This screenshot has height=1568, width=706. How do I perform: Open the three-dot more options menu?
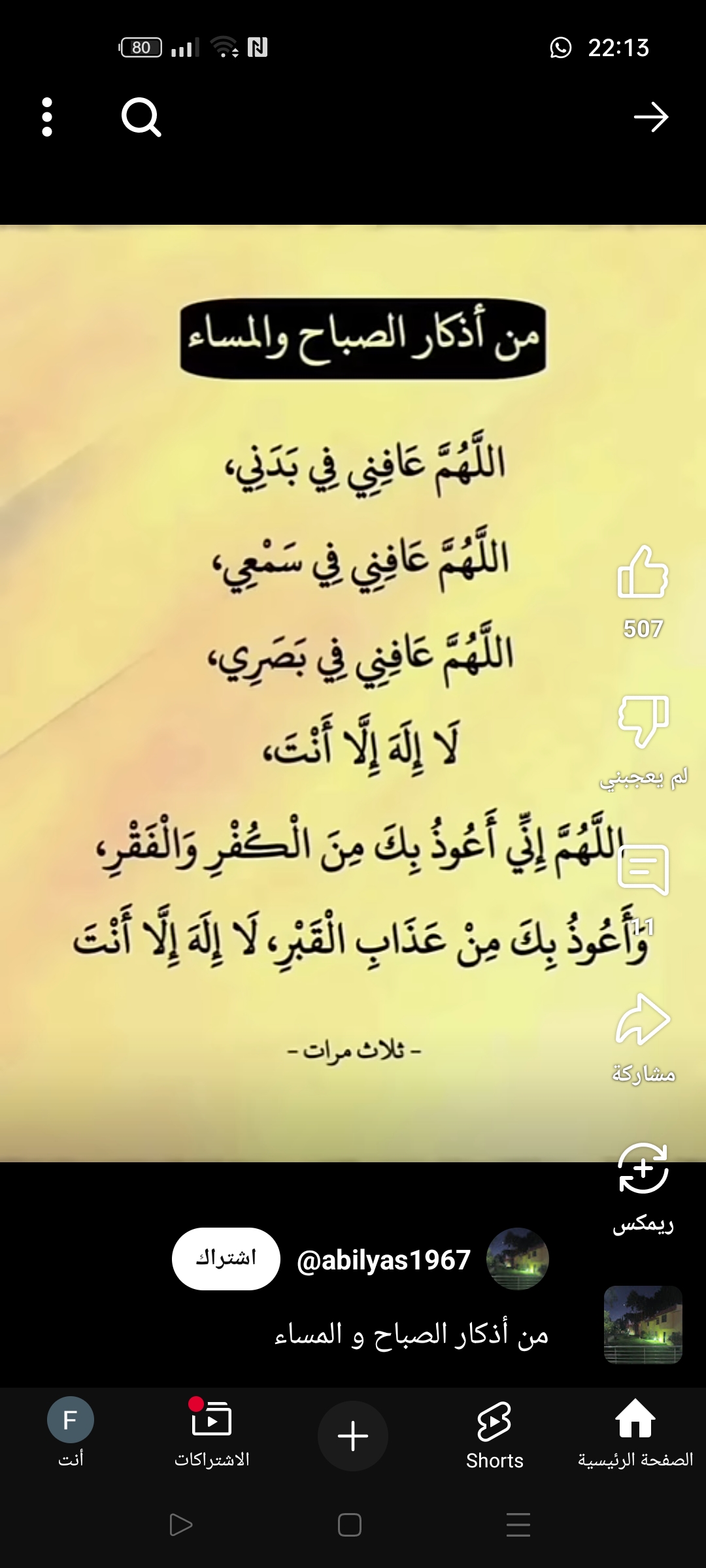(x=46, y=119)
